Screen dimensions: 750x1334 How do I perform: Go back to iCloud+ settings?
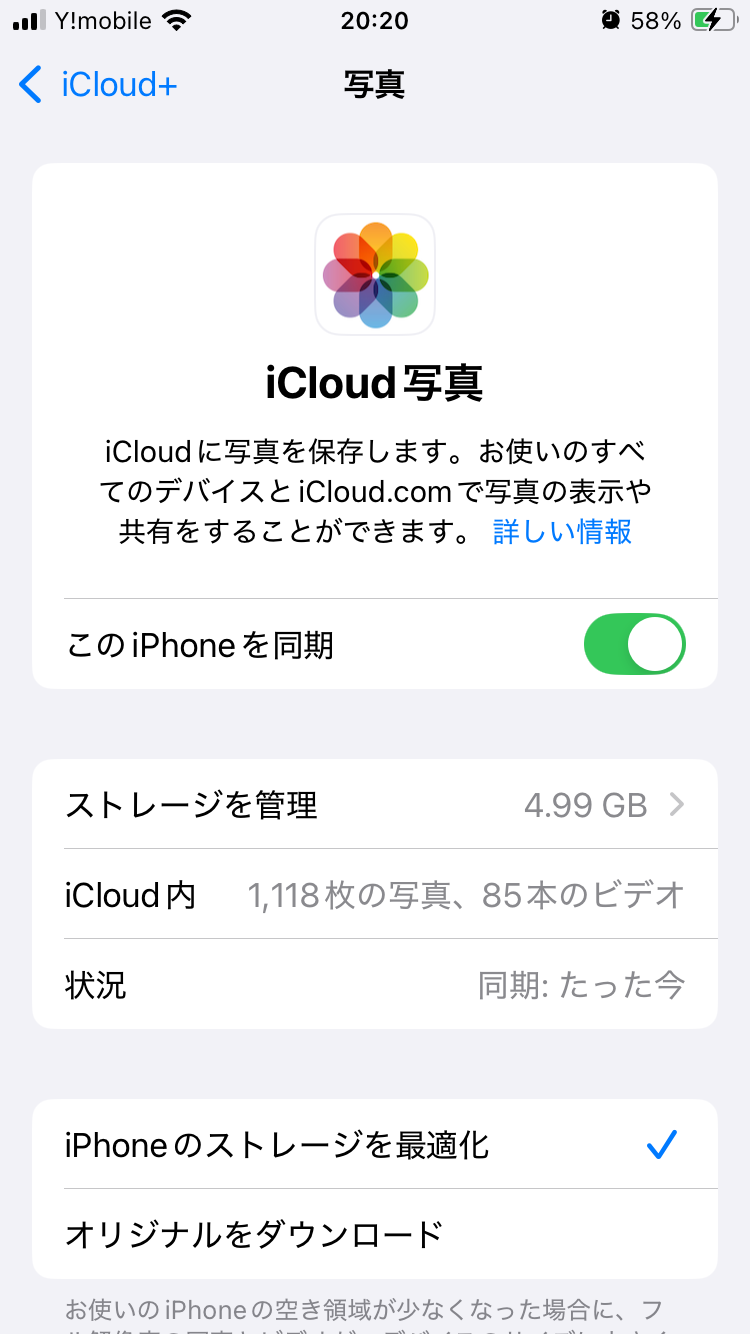point(98,85)
